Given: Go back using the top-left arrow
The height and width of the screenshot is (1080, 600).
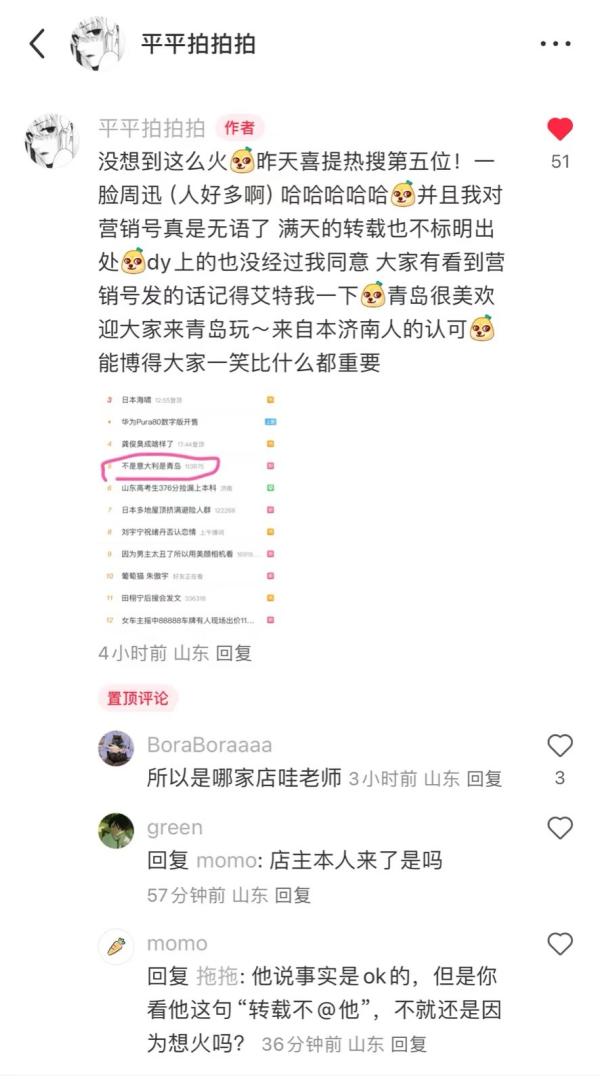Looking at the screenshot, I should click(x=37, y=44).
